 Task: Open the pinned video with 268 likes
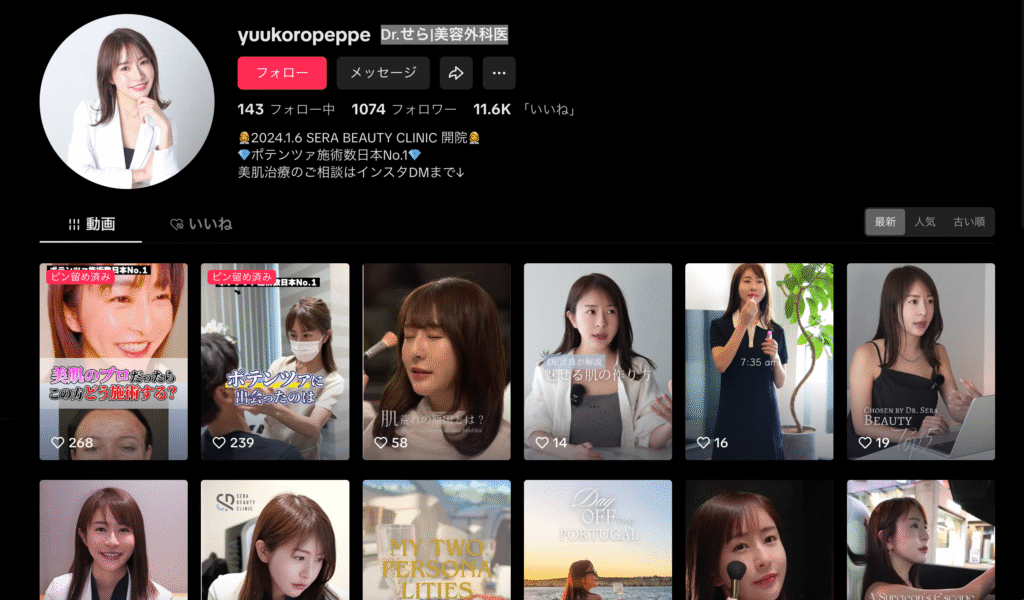[x=113, y=361]
